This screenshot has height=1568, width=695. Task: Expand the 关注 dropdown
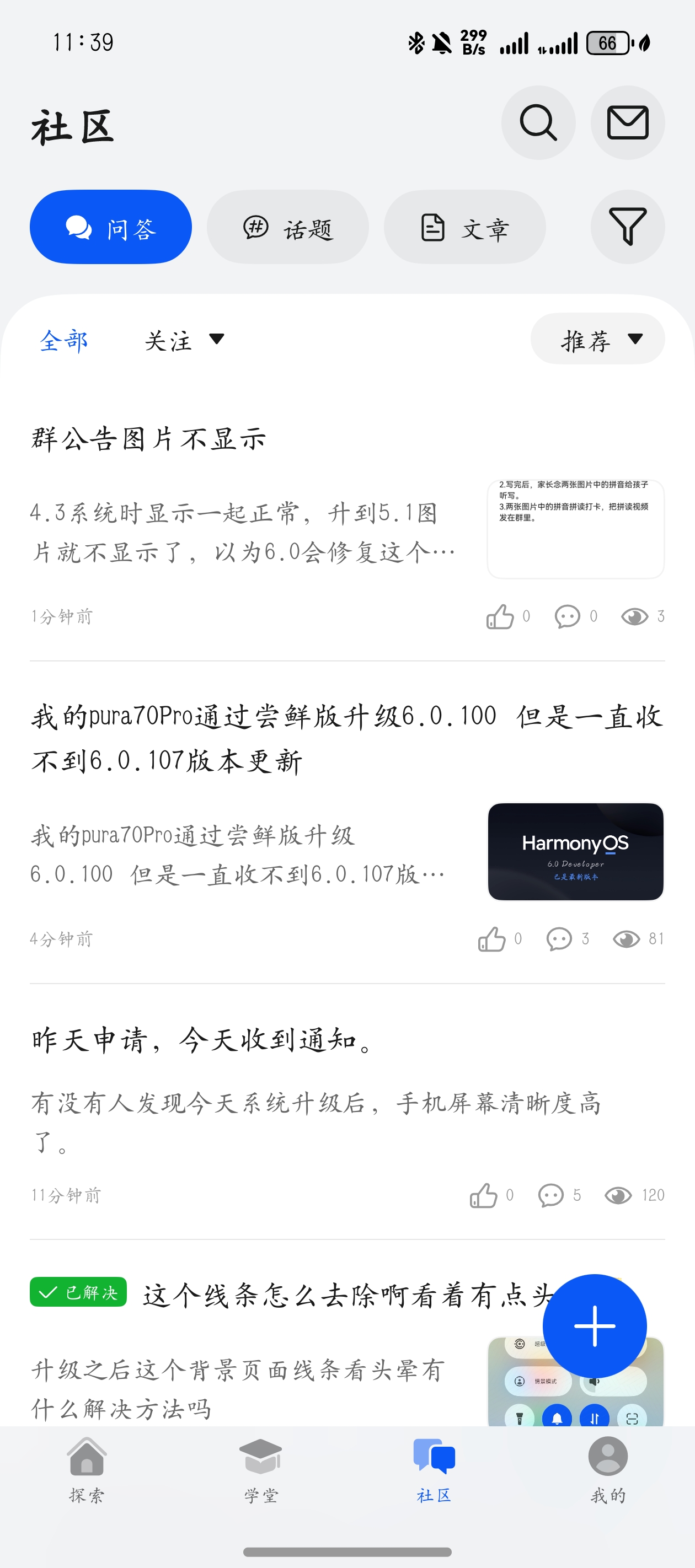pos(184,340)
